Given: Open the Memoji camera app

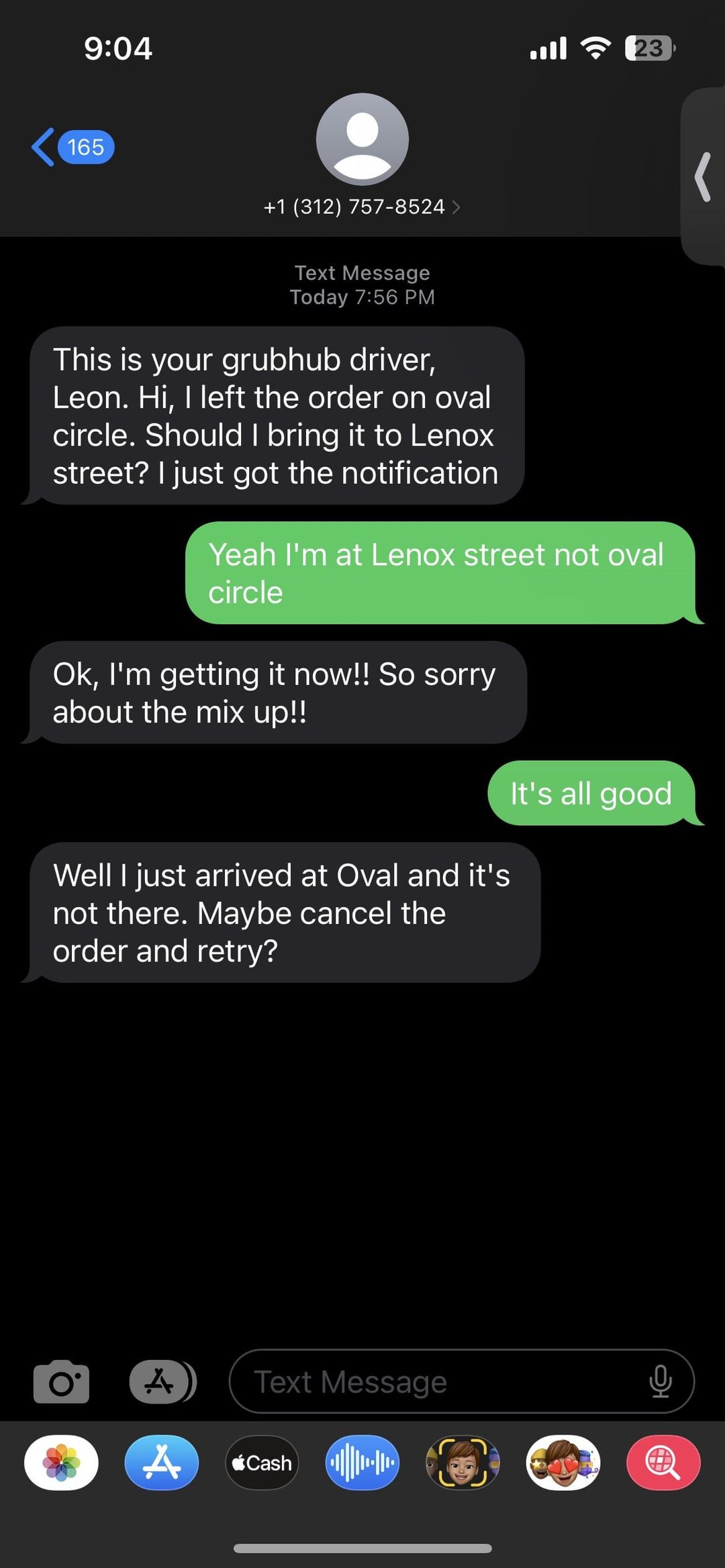Looking at the screenshot, I should tap(463, 1463).
